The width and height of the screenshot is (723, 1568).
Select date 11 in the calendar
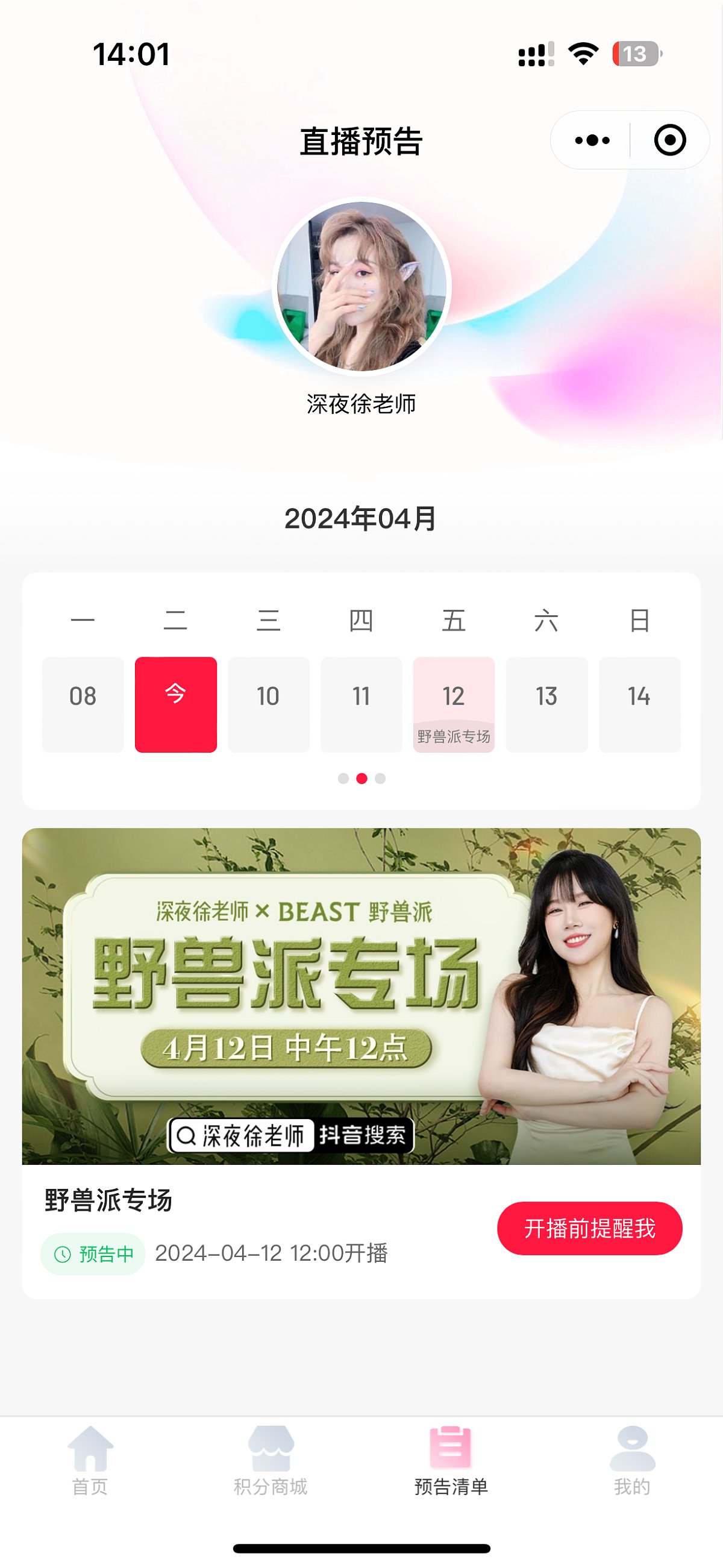coord(361,704)
